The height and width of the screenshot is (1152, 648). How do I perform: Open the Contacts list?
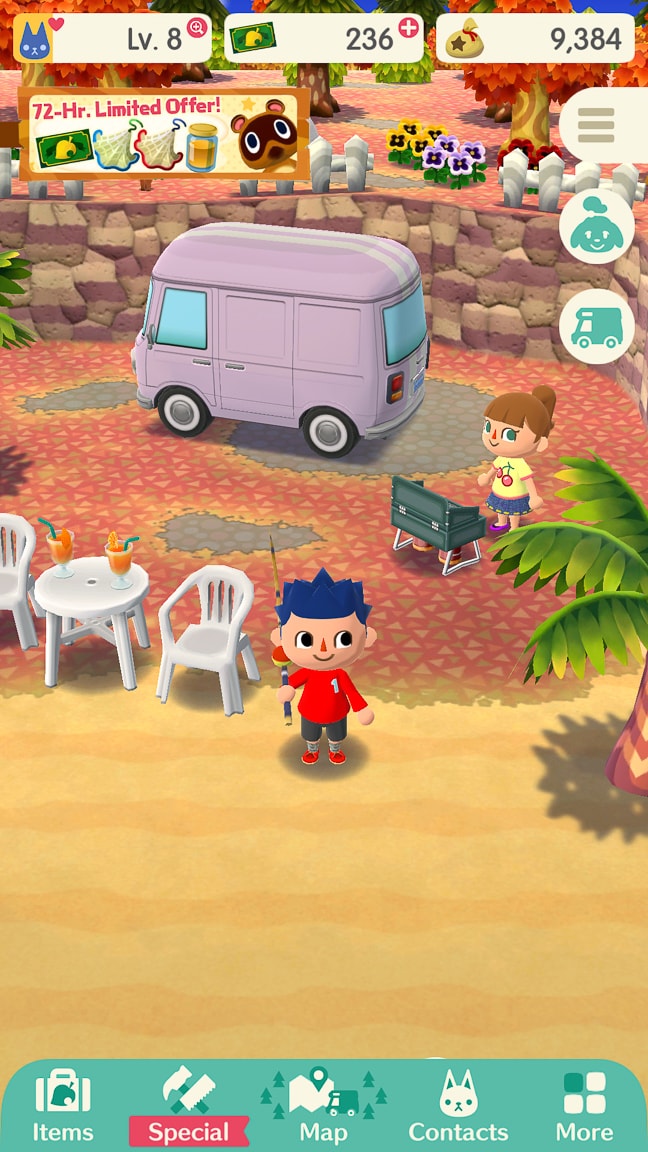pyautogui.click(x=458, y=1107)
